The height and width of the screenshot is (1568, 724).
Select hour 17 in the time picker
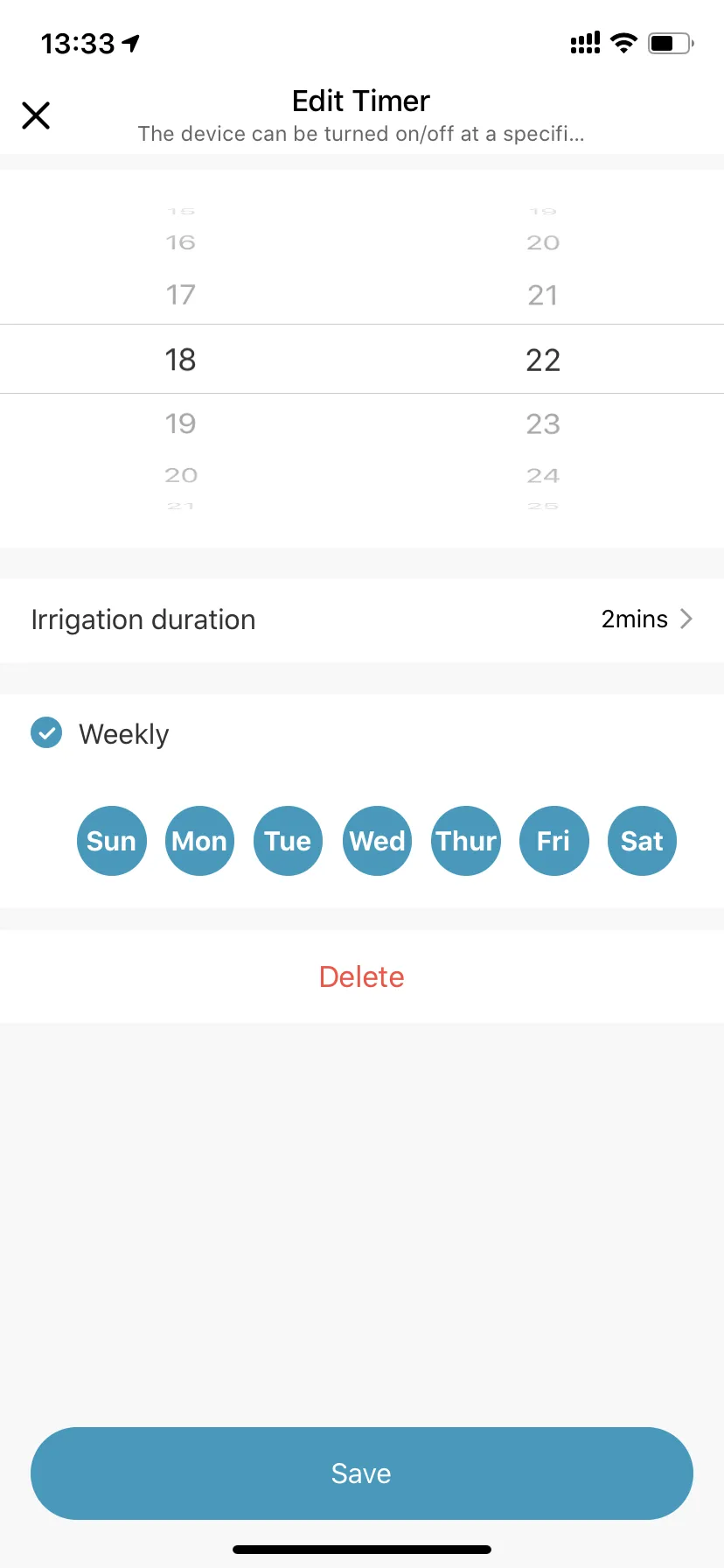(x=181, y=295)
